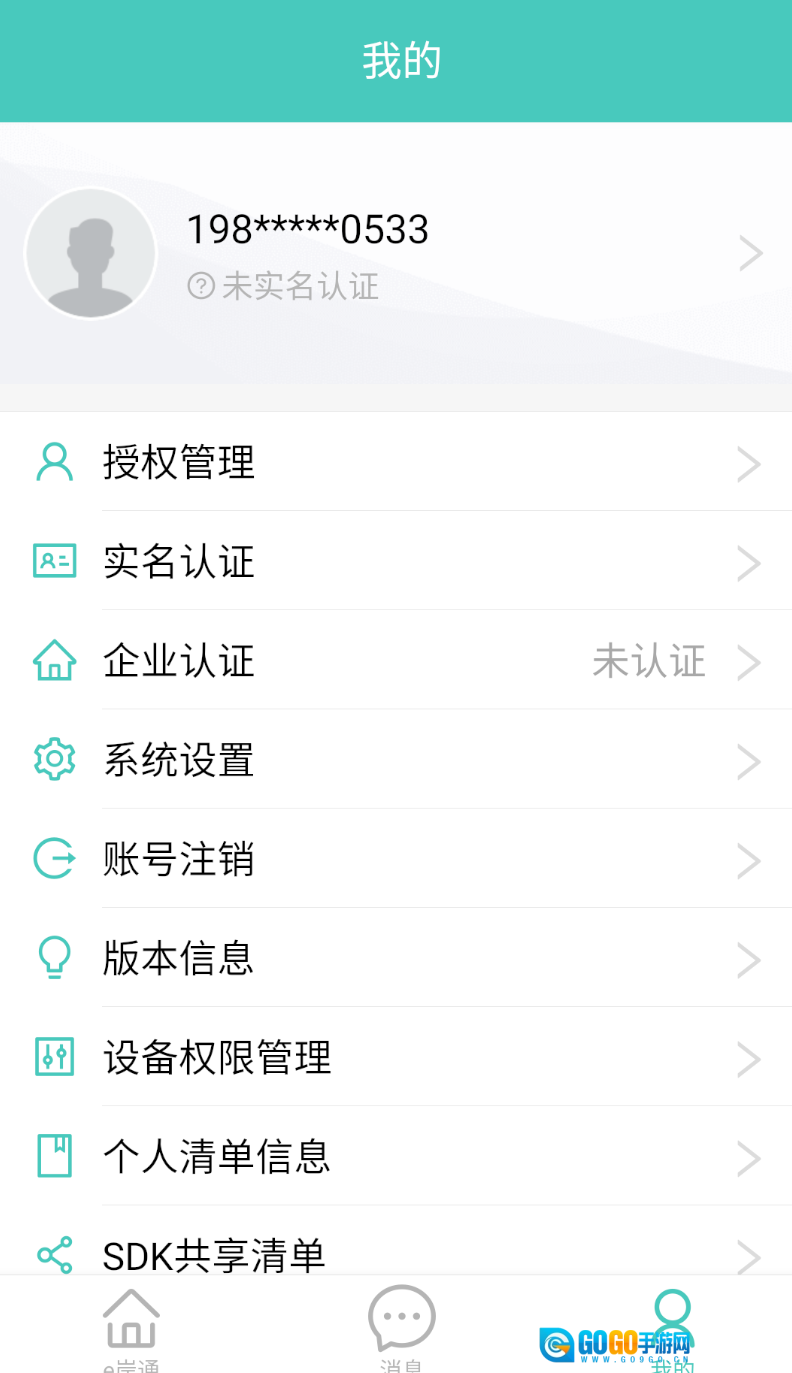Open SDK共享清单

click(x=396, y=1253)
